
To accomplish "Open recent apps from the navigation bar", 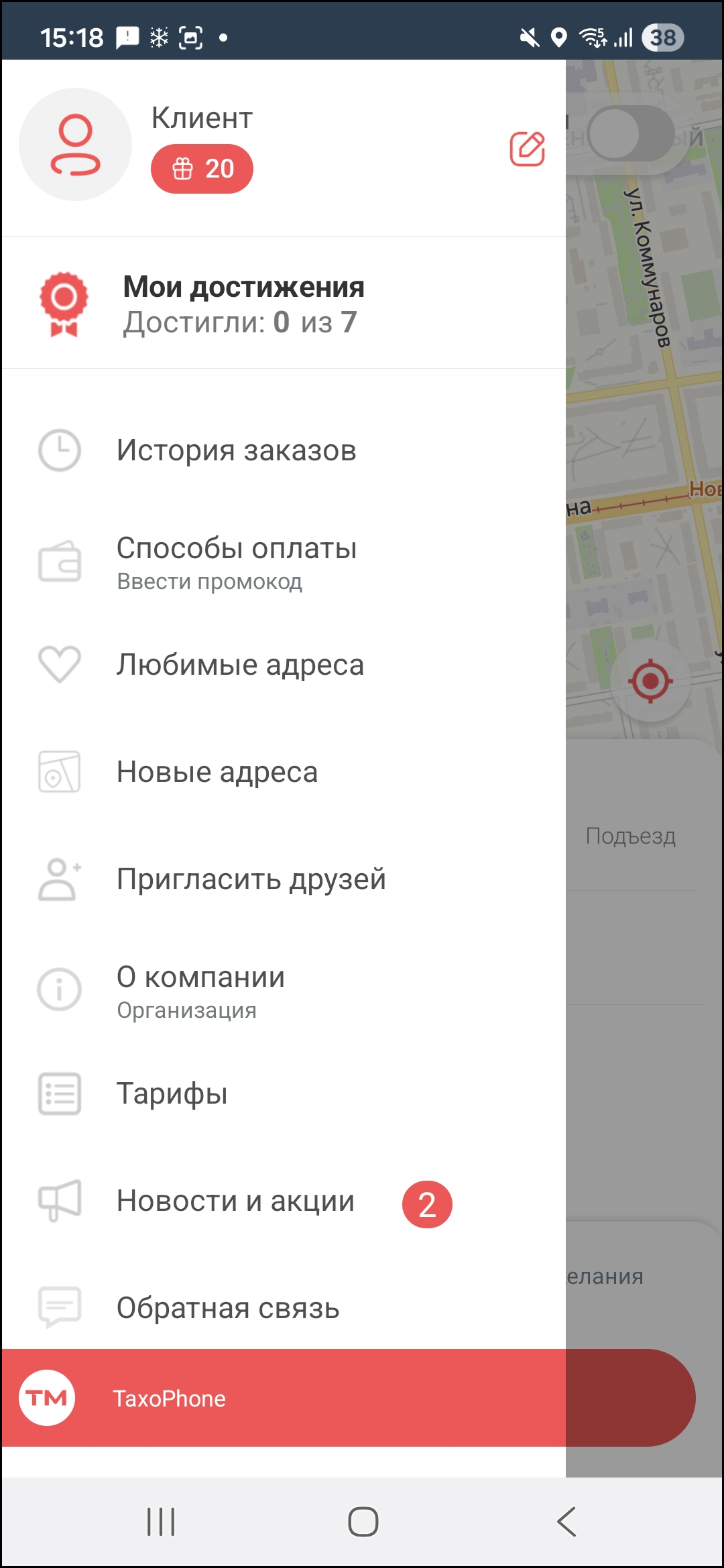I will pyautogui.click(x=161, y=1521).
